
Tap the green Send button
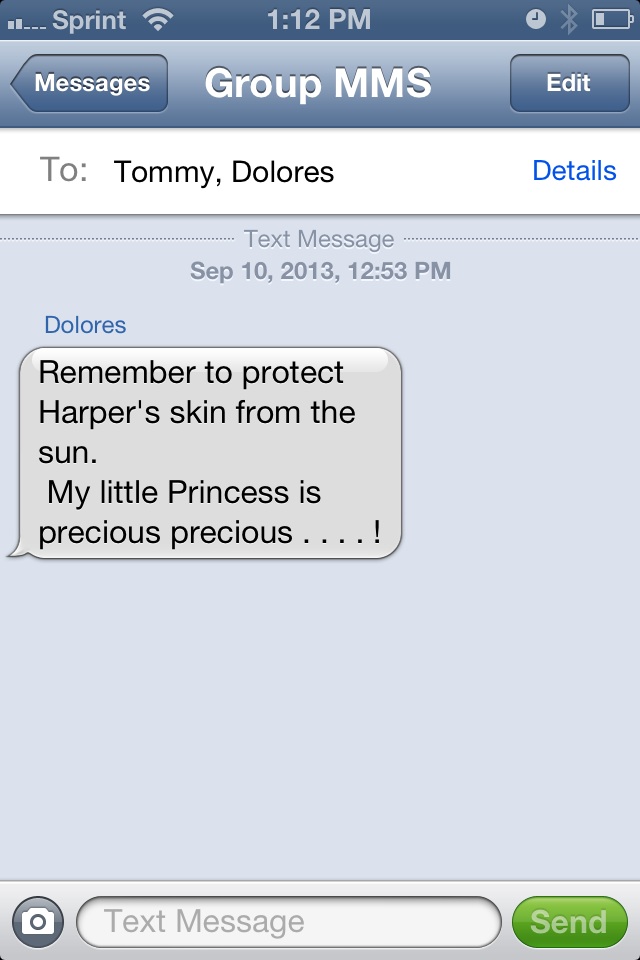point(568,921)
